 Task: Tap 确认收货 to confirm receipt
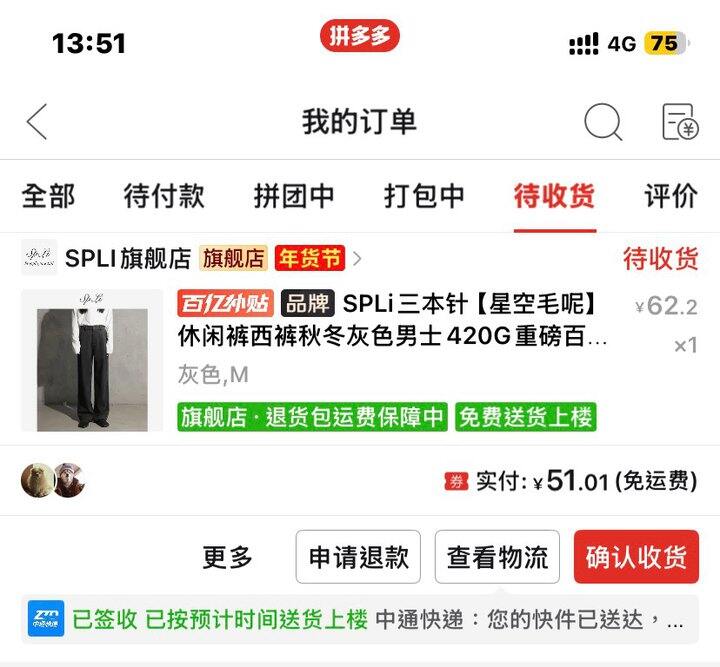[636, 557]
